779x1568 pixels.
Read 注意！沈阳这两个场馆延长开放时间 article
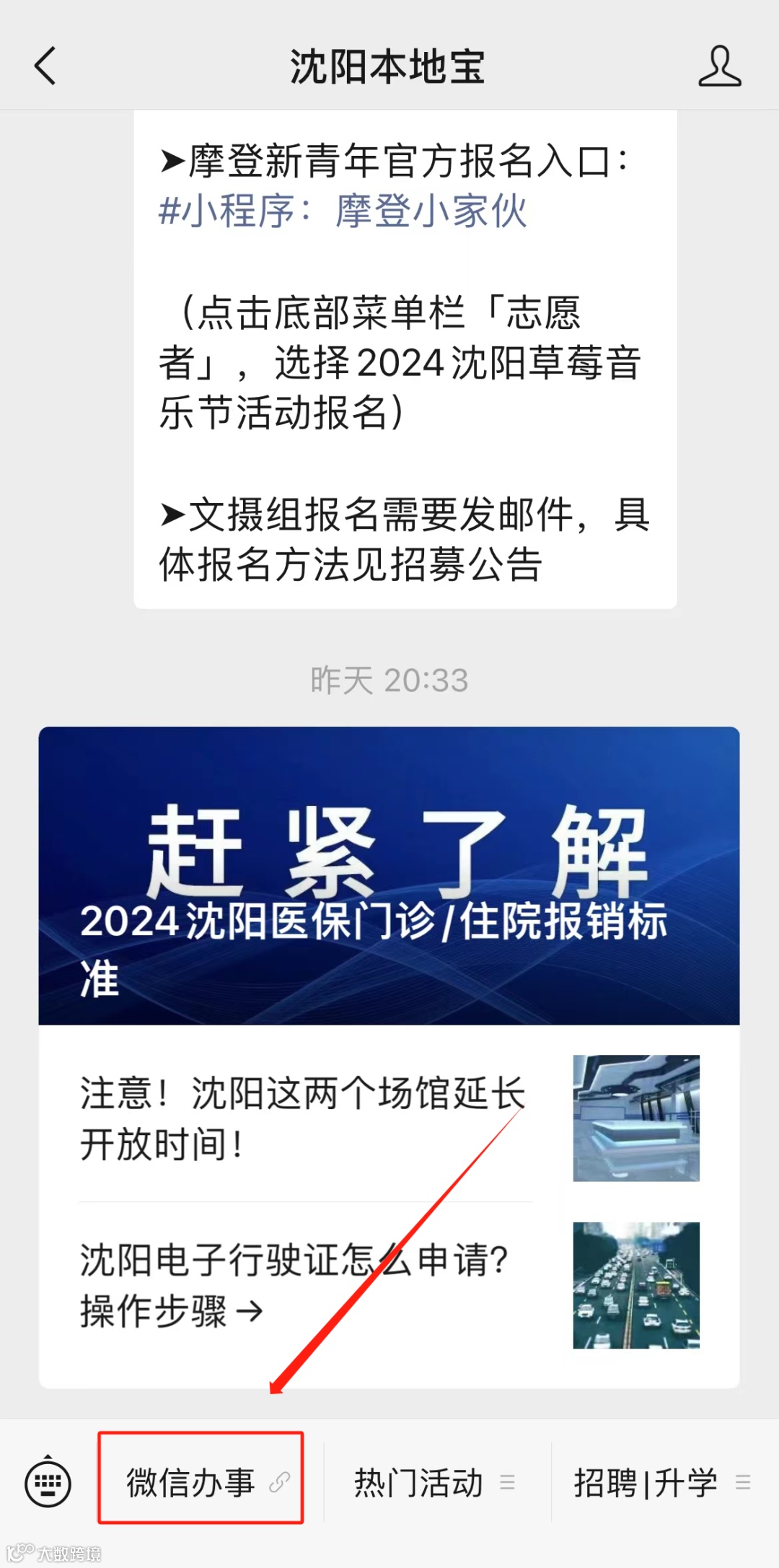coord(303,1118)
